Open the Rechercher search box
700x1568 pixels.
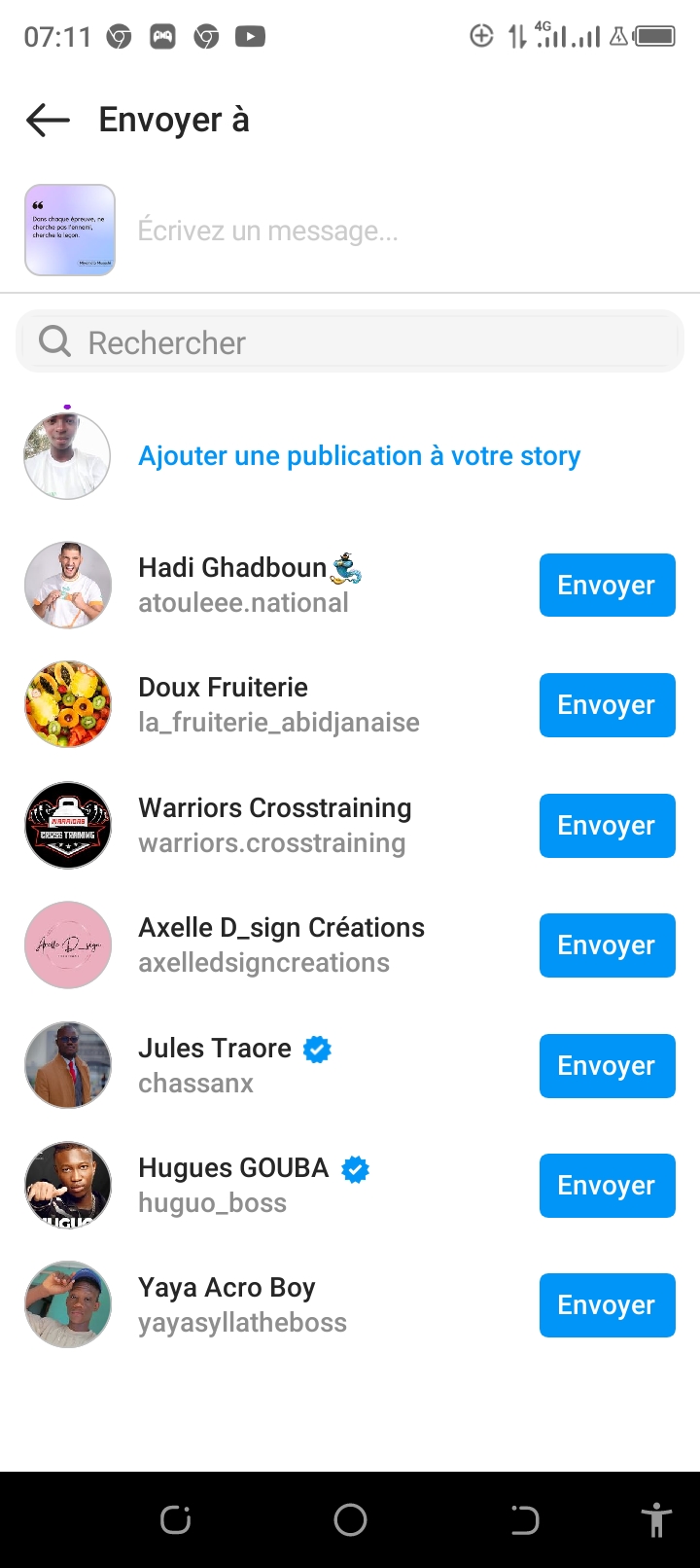tap(350, 342)
